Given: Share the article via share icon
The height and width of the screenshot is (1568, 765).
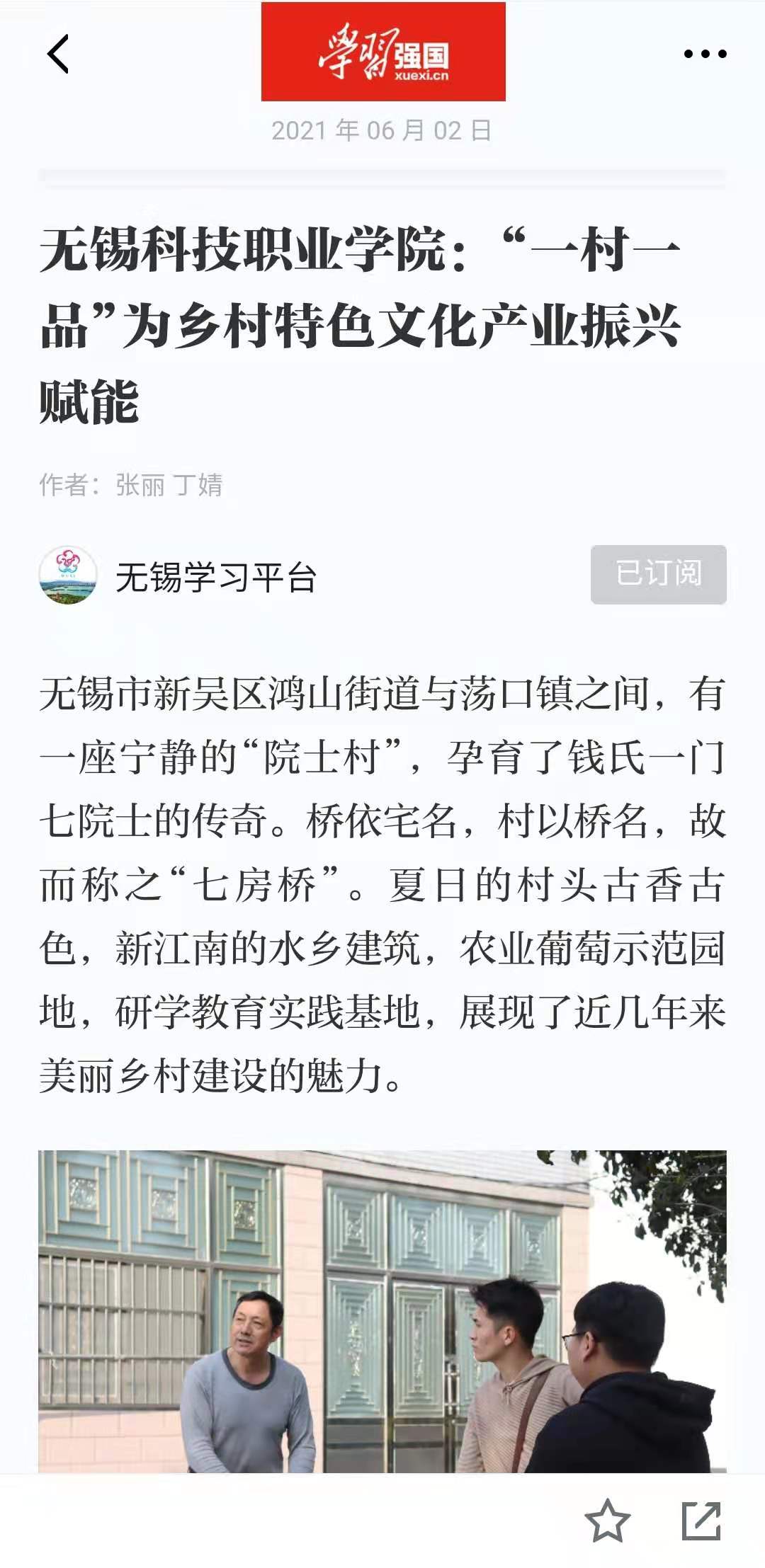Looking at the screenshot, I should [701, 1520].
